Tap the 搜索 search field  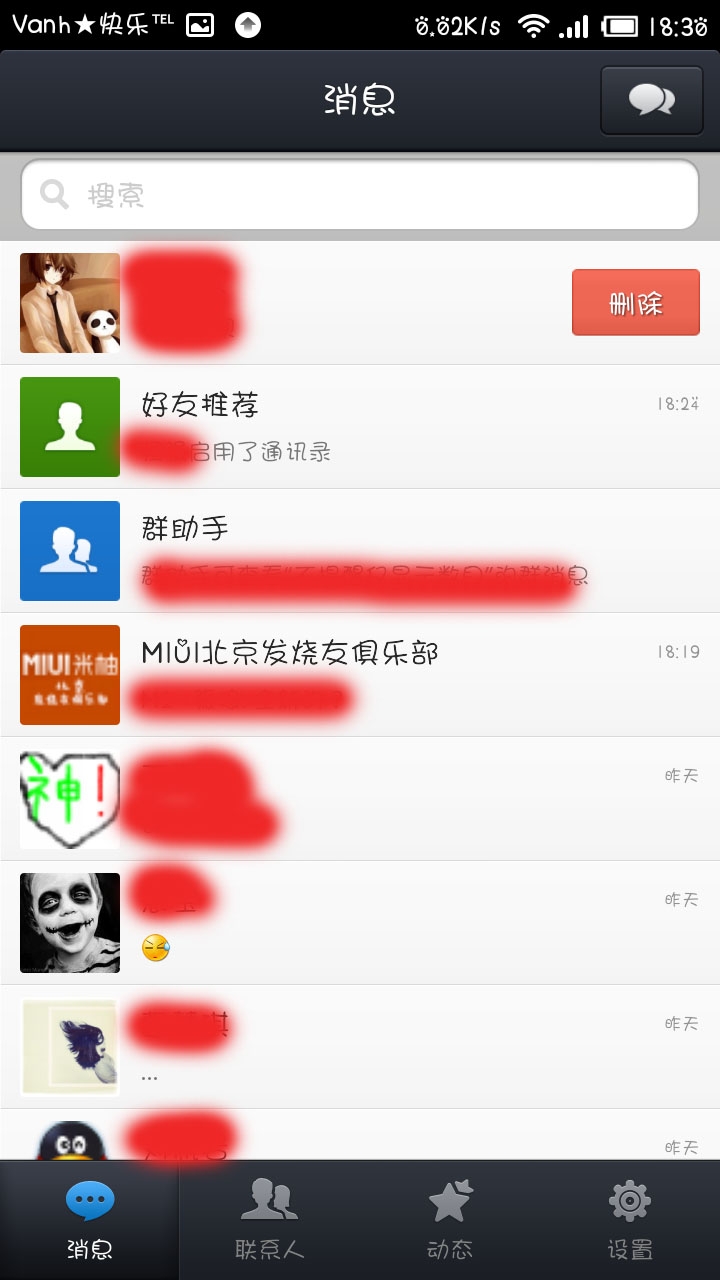coord(360,195)
